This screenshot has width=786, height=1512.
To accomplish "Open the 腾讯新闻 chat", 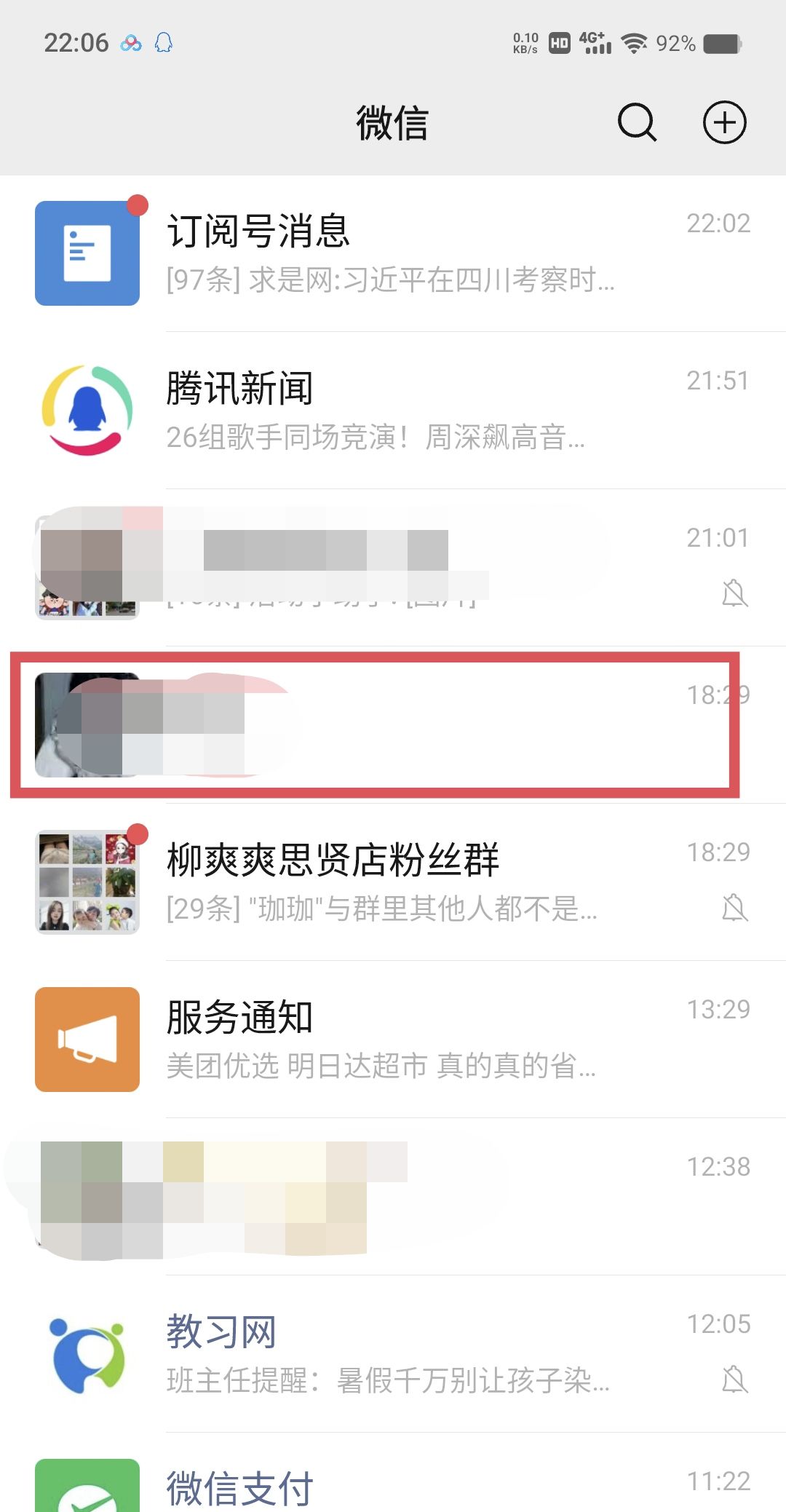I will 393,408.
